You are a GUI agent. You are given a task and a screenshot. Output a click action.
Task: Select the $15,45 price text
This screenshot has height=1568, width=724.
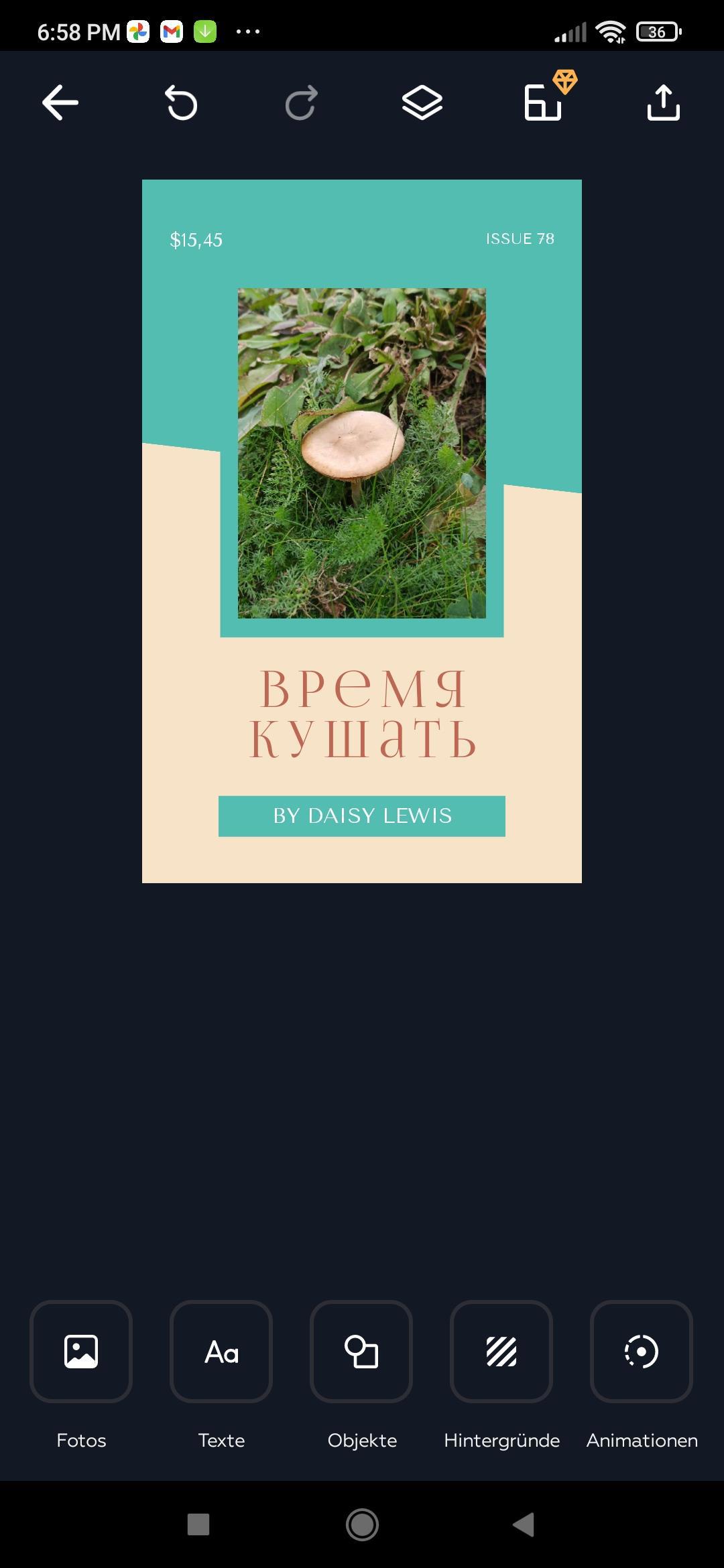coord(196,240)
